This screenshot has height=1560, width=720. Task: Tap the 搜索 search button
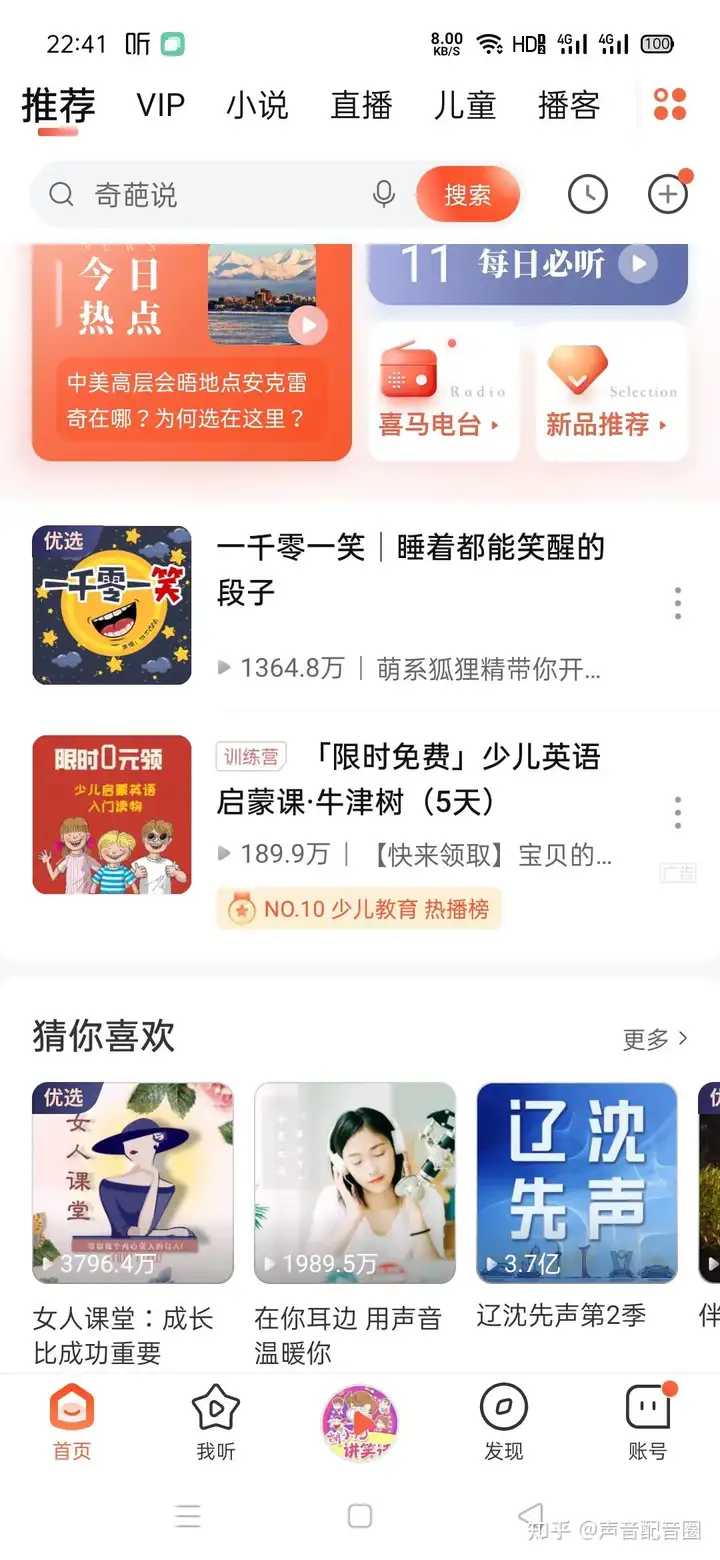pyautogui.click(x=467, y=194)
